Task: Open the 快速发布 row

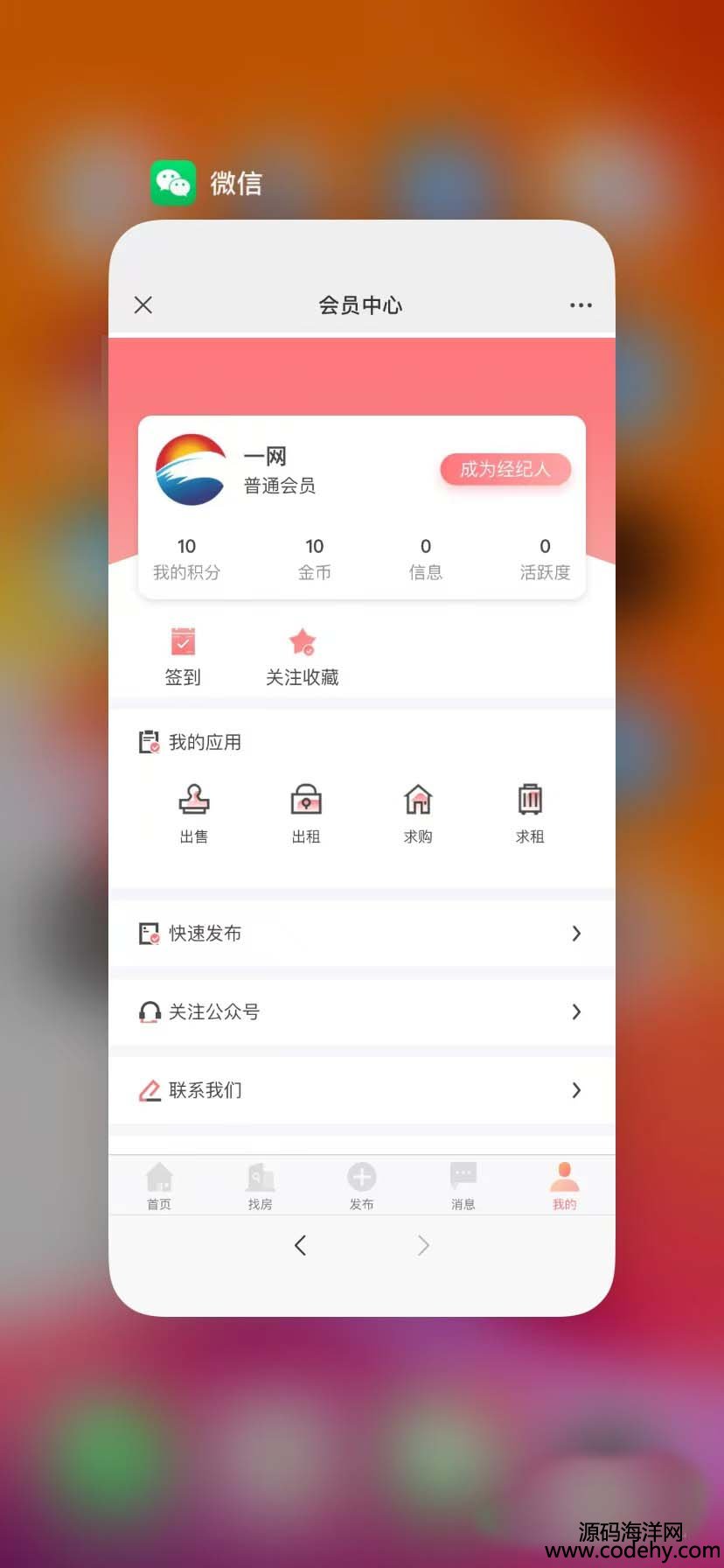Action: pos(361,934)
